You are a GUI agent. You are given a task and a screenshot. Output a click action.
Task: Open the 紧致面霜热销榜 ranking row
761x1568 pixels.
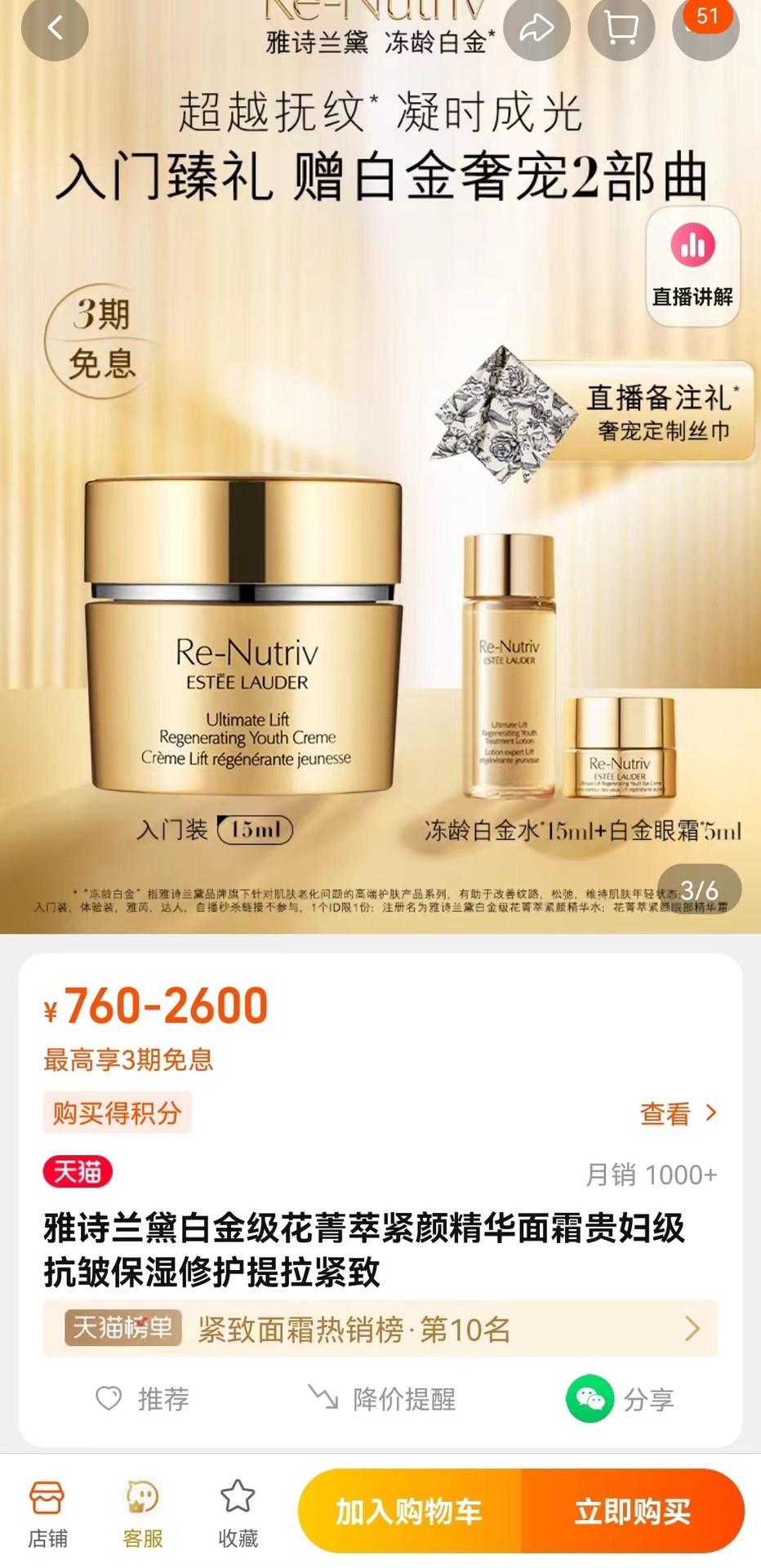pyautogui.click(x=380, y=1329)
